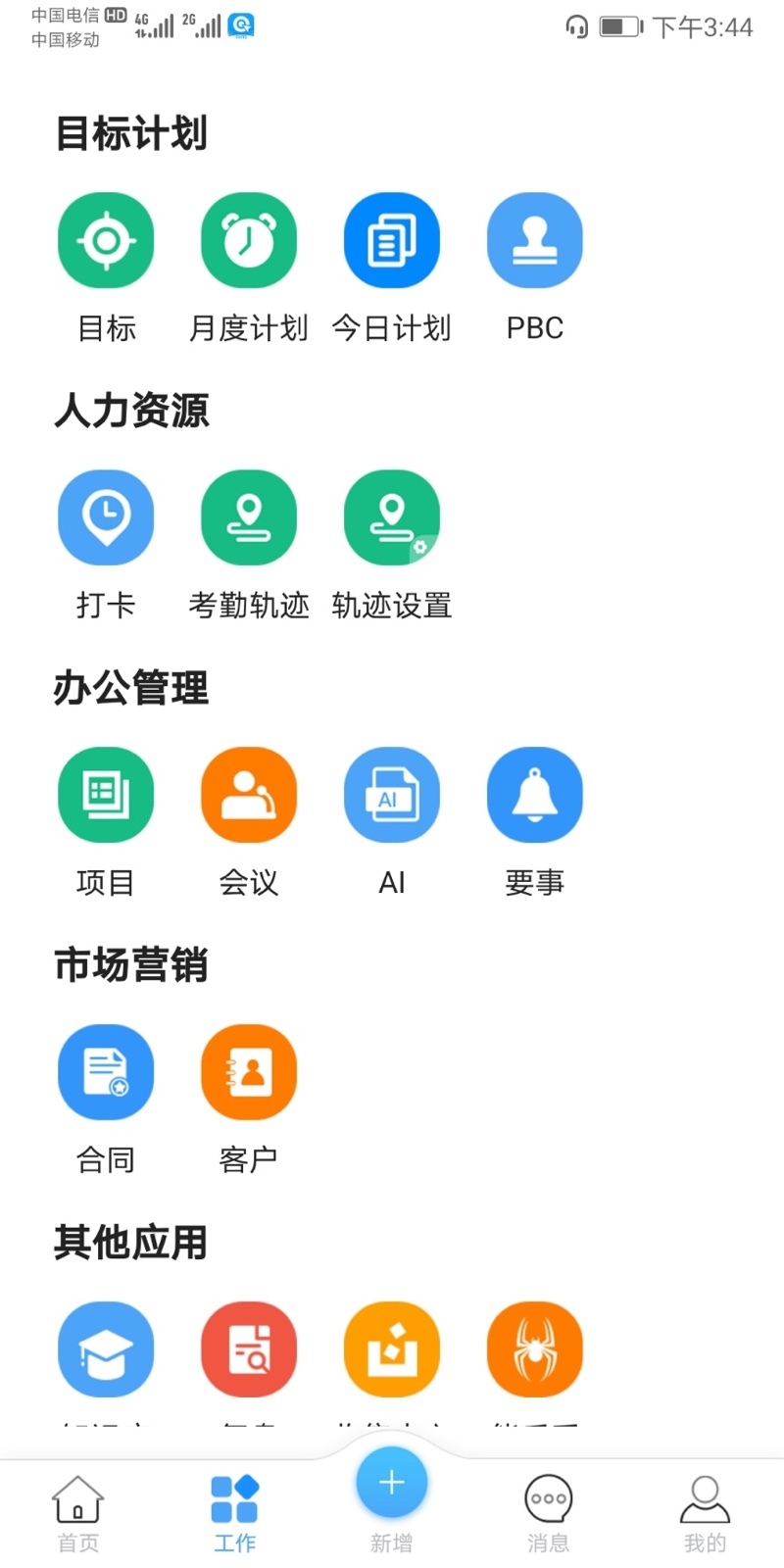Open 今日计划 today's plan
Screen dimensions: 784x1568
pos(392,241)
